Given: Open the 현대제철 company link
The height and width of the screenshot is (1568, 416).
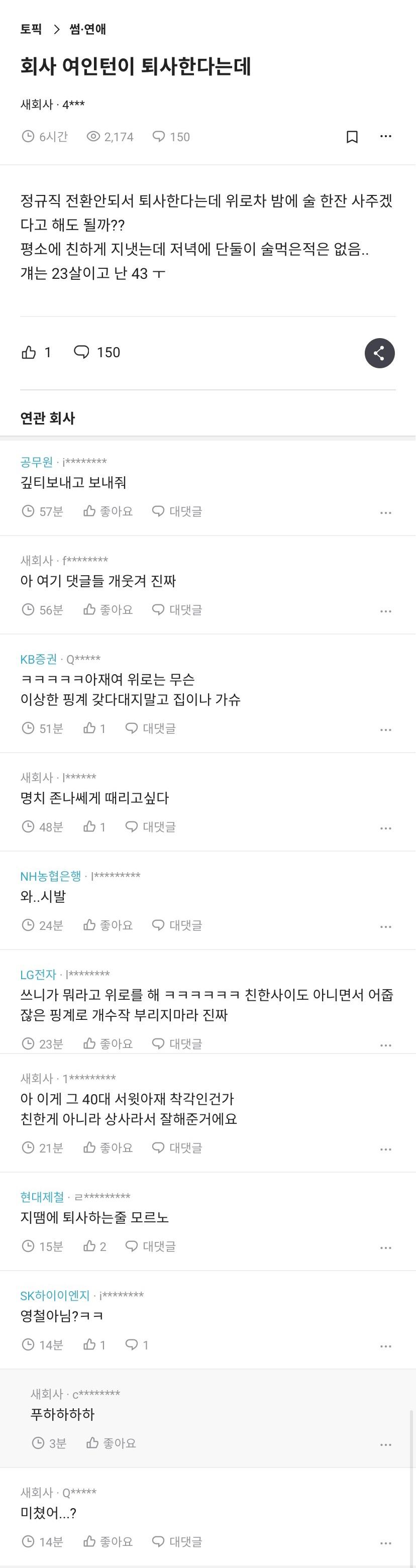Looking at the screenshot, I should [x=42, y=1197].
